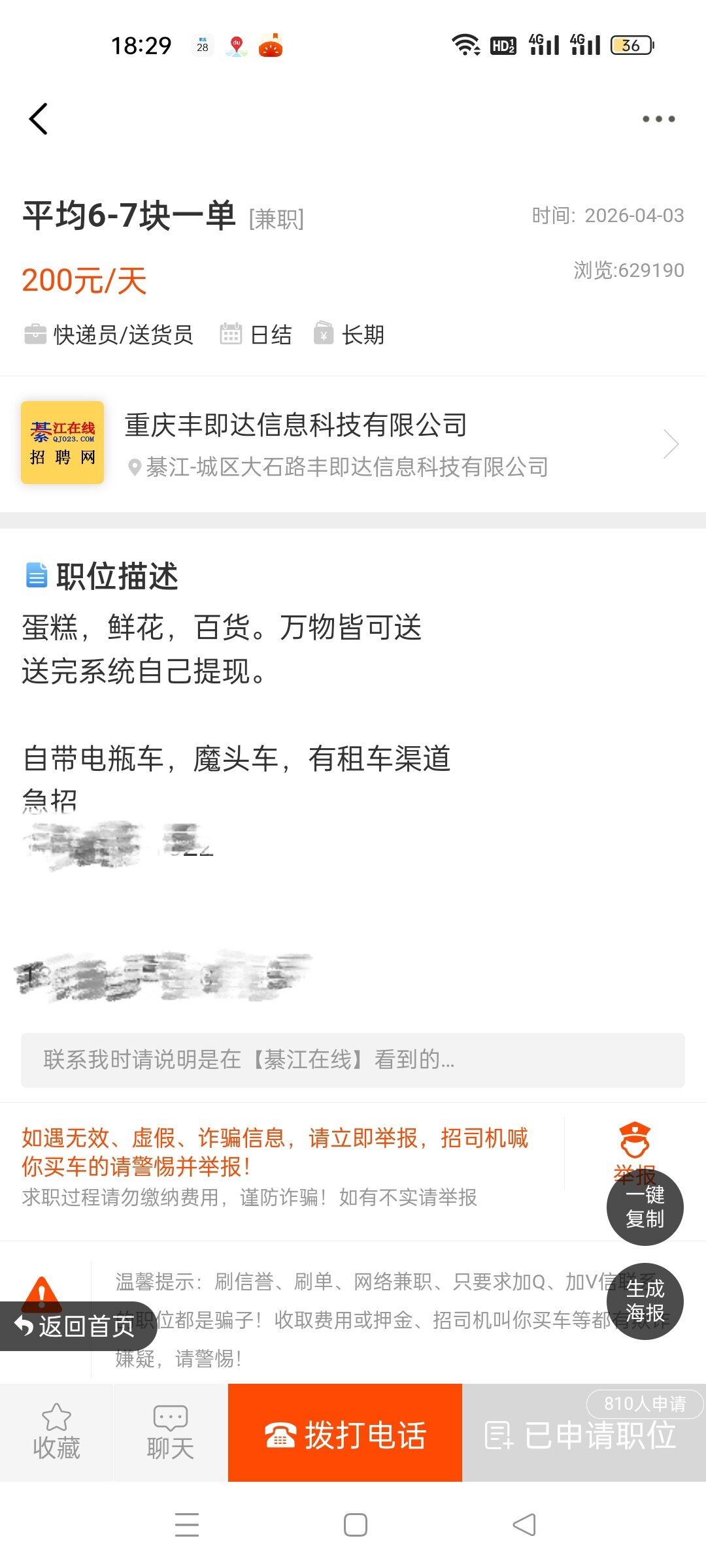Open 重庆丰即达信息科技有限公司 company page
The width and height of the screenshot is (706, 1568).
coord(353,444)
